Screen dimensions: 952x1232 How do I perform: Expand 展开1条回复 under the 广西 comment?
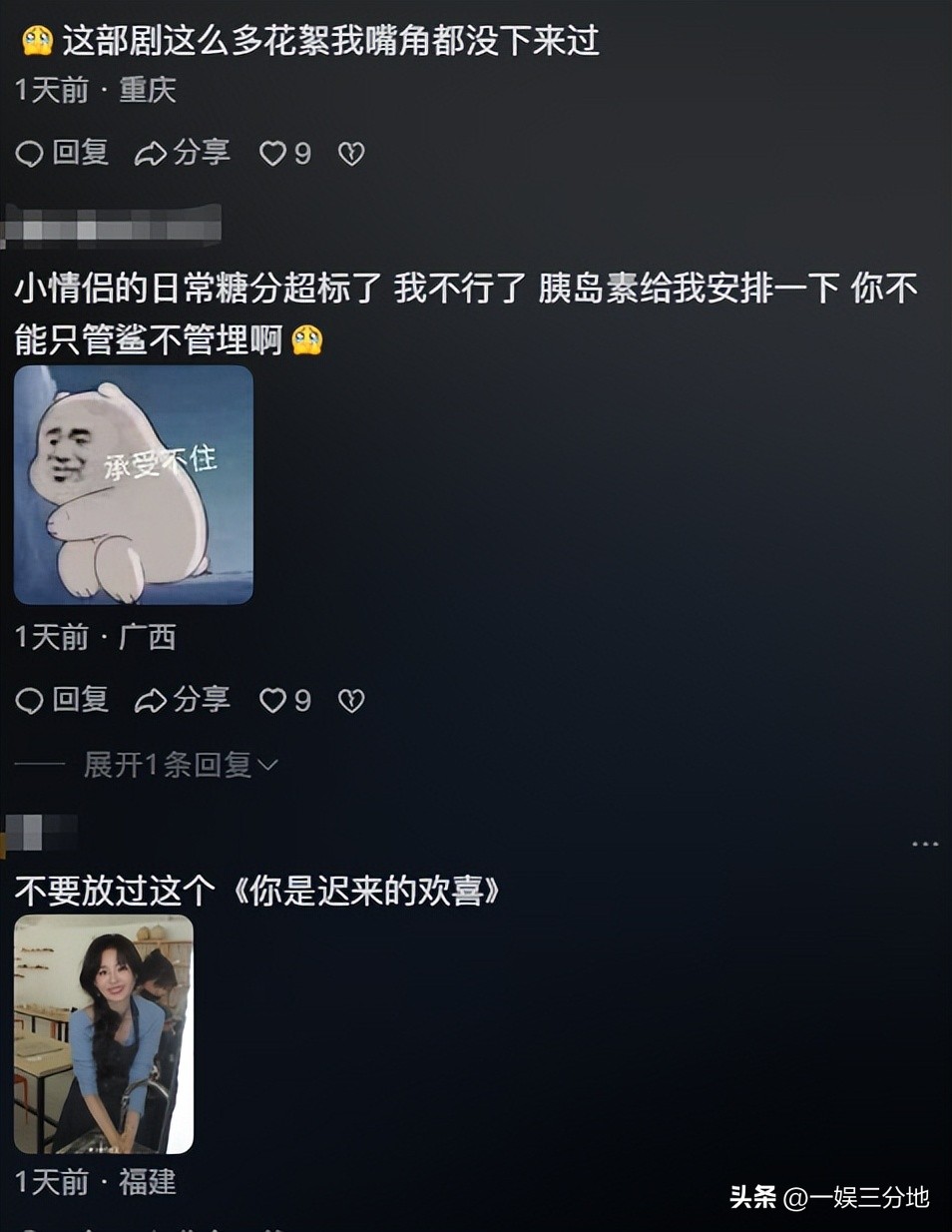click(180, 765)
